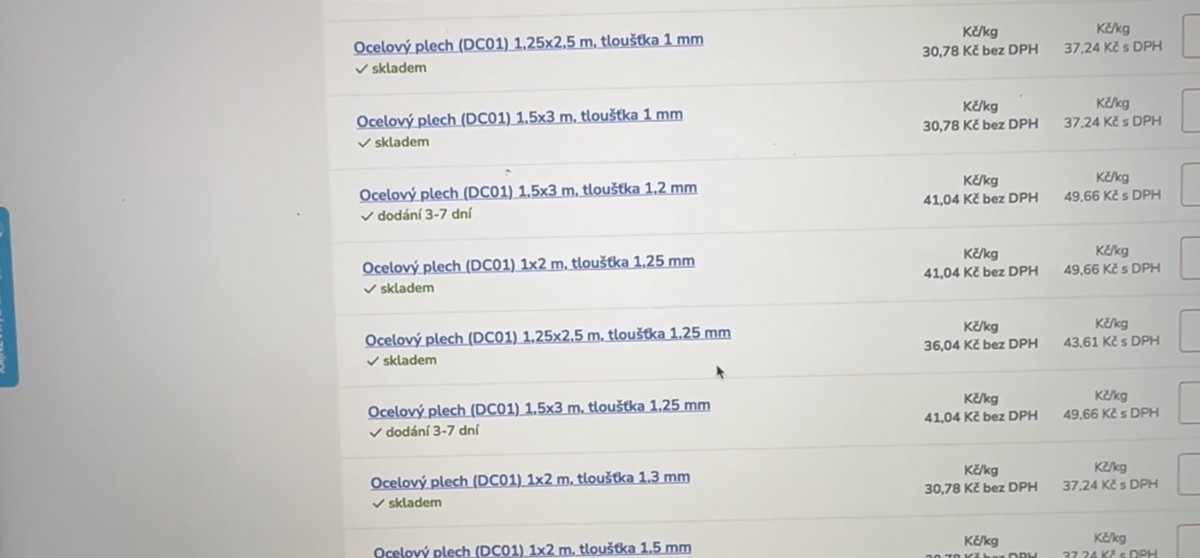Open Ocelový plech 1x2 m, tloušťka 1,3 mm
The image size is (1200, 558).
529,480
